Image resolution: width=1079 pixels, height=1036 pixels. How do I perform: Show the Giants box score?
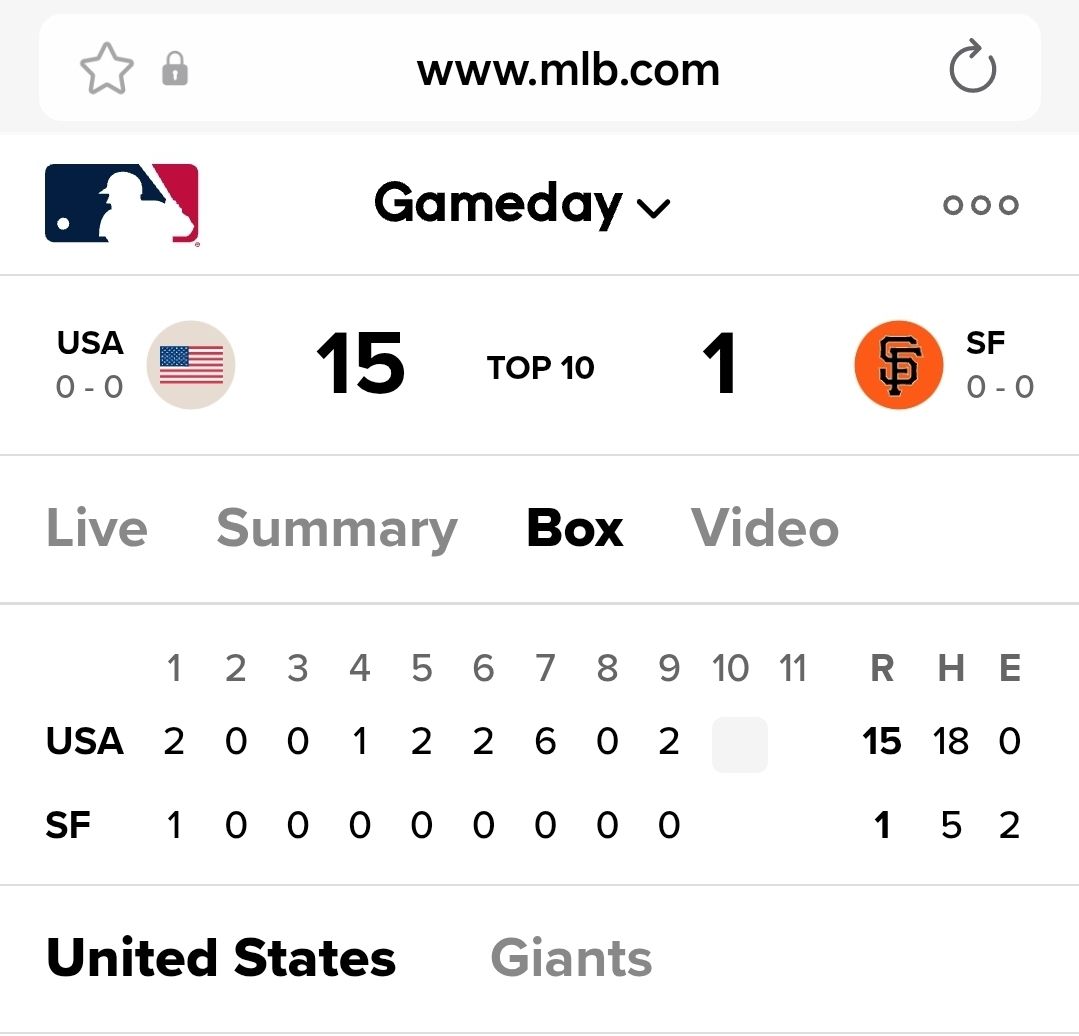[x=571, y=958]
